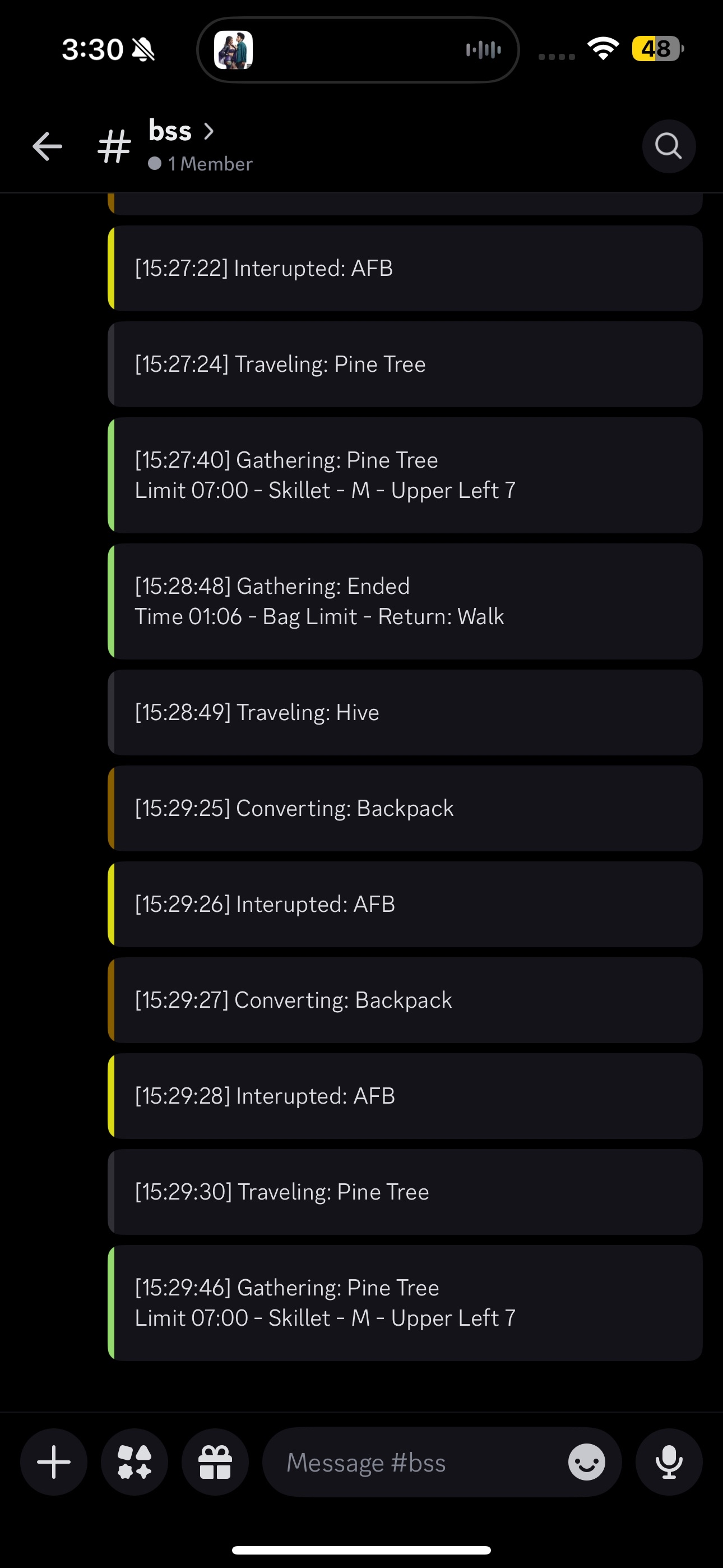Open the Dynamic Island now playing activity
Viewport: 723px width, 1568px height.
[358, 49]
